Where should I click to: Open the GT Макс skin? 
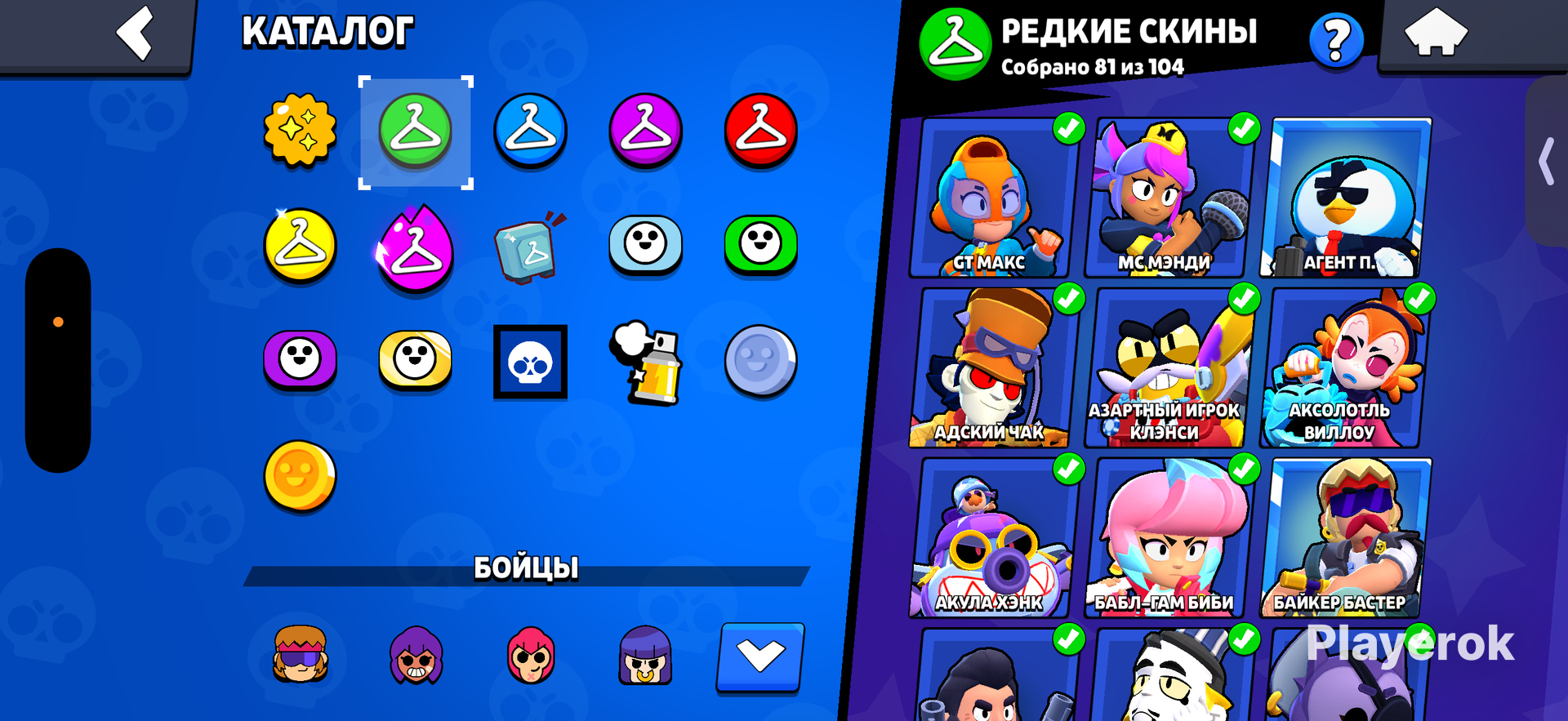[x=991, y=198]
